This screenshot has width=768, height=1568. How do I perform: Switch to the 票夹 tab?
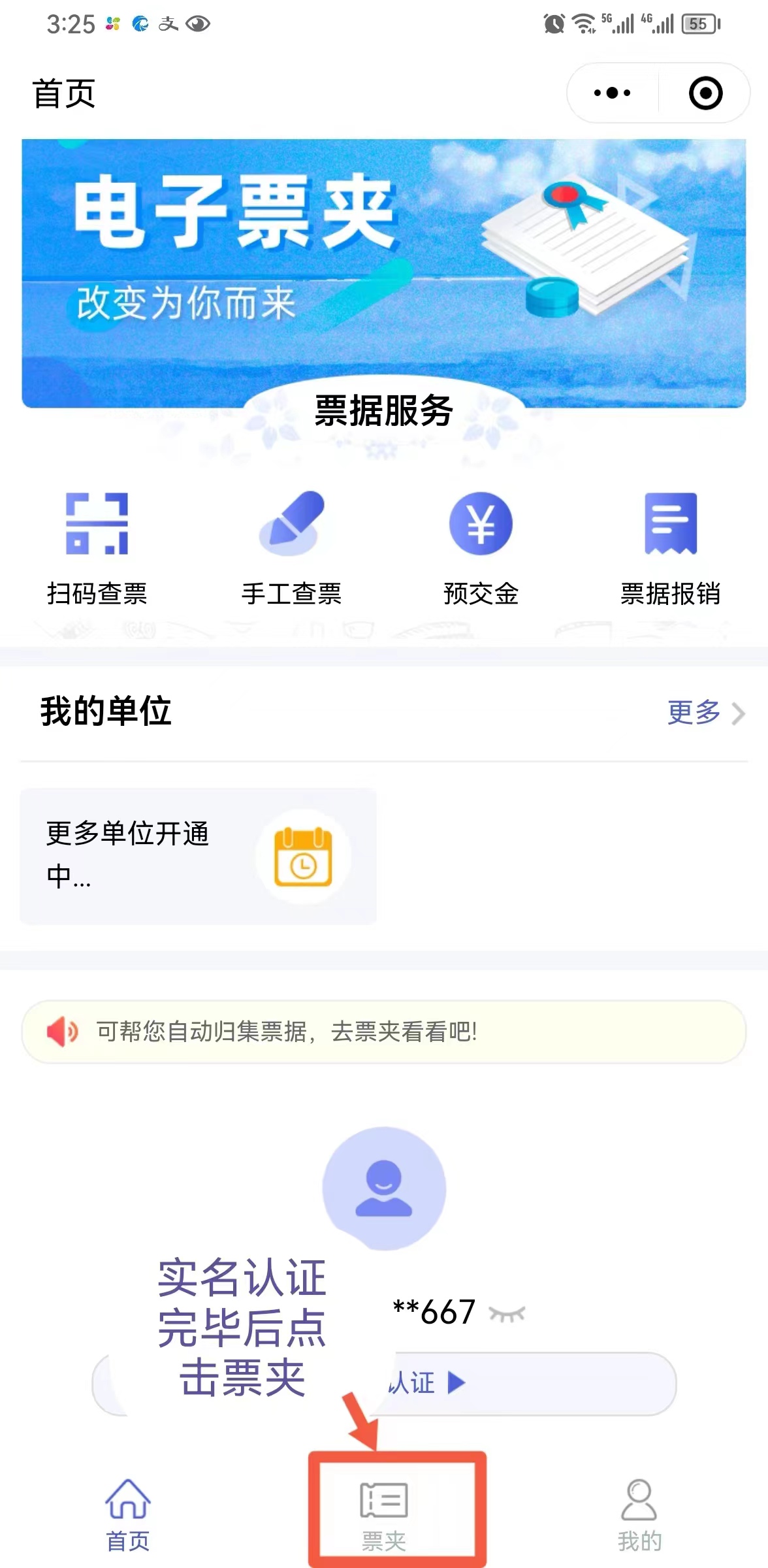[x=384, y=1514]
